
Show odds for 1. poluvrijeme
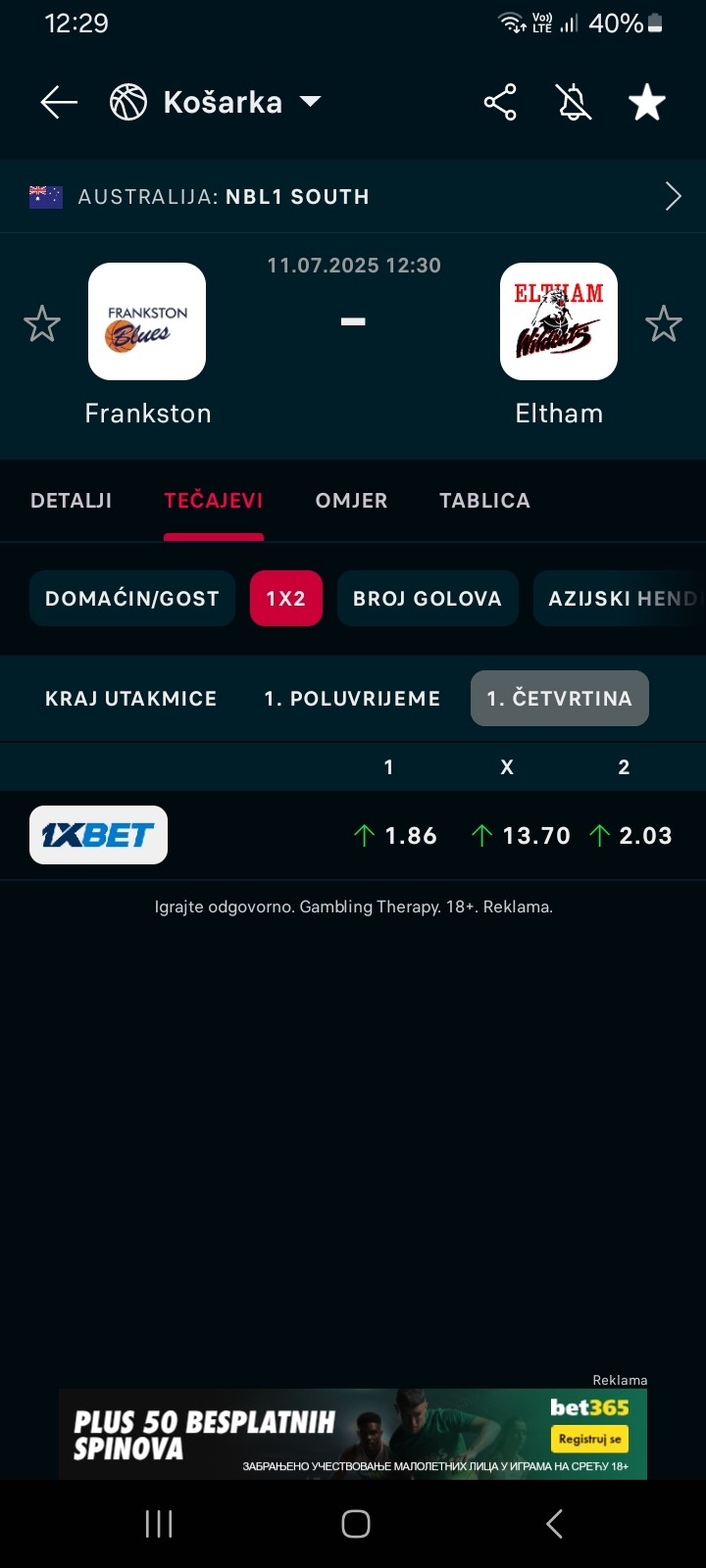pyautogui.click(x=352, y=699)
